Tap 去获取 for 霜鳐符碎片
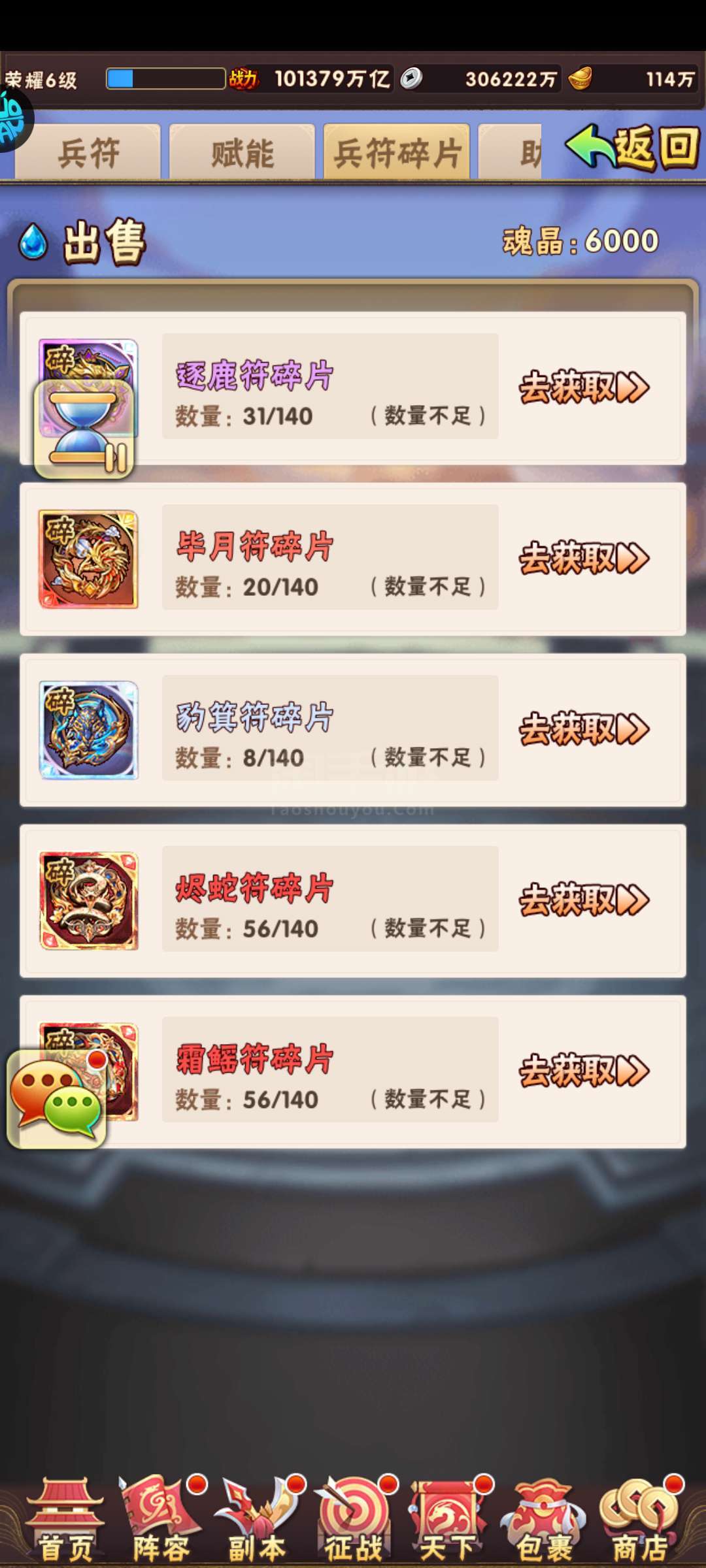 tap(583, 1072)
